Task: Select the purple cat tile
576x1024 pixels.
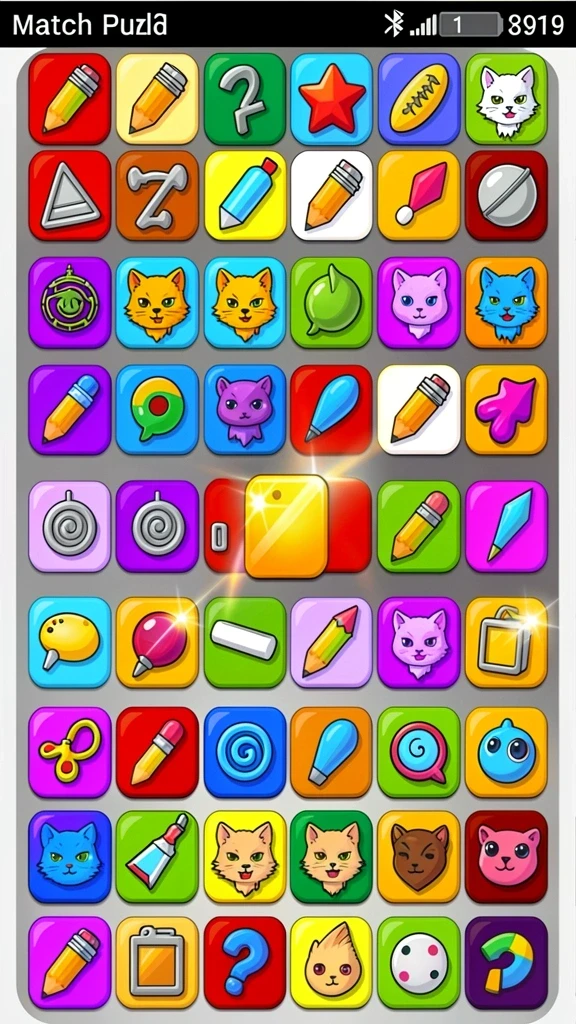Action: tap(245, 409)
